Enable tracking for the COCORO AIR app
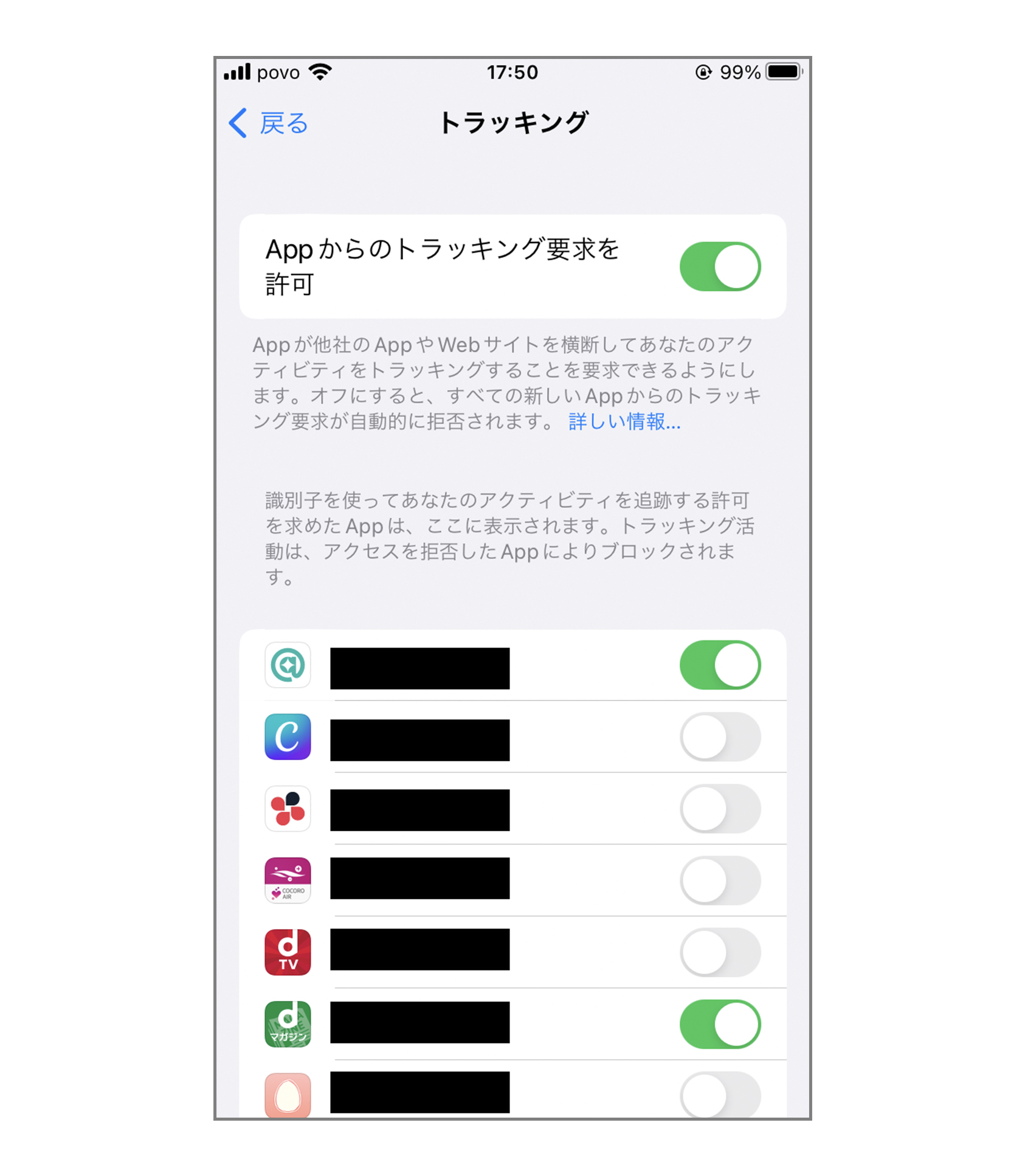The image size is (1025, 1176). (719, 880)
